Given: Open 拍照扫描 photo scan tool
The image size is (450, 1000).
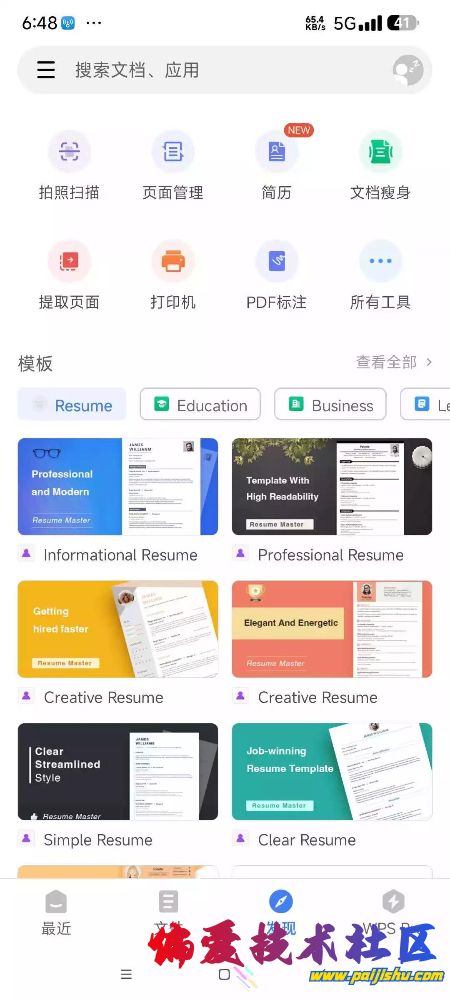Looking at the screenshot, I should [69, 166].
